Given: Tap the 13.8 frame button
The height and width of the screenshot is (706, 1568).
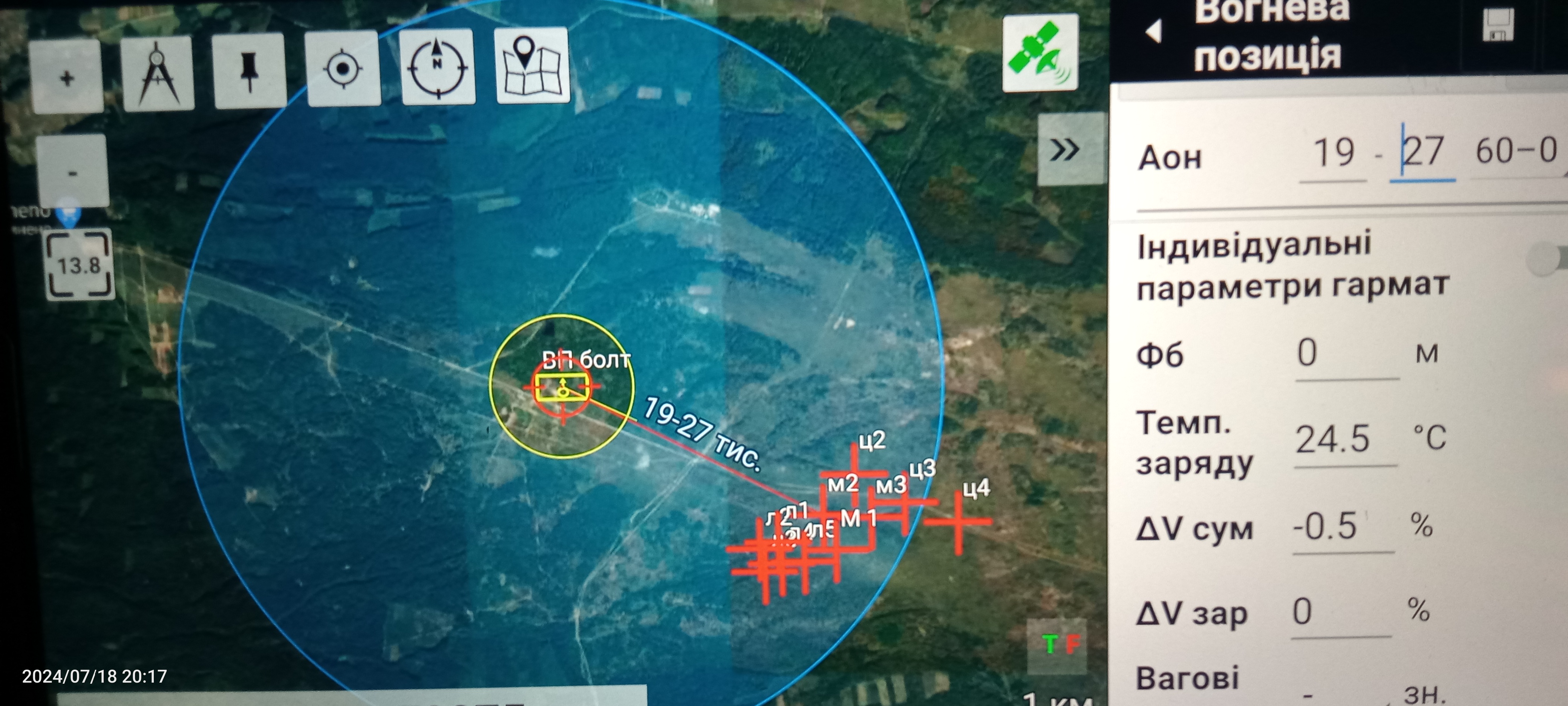Looking at the screenshot, I should (79, 266).
